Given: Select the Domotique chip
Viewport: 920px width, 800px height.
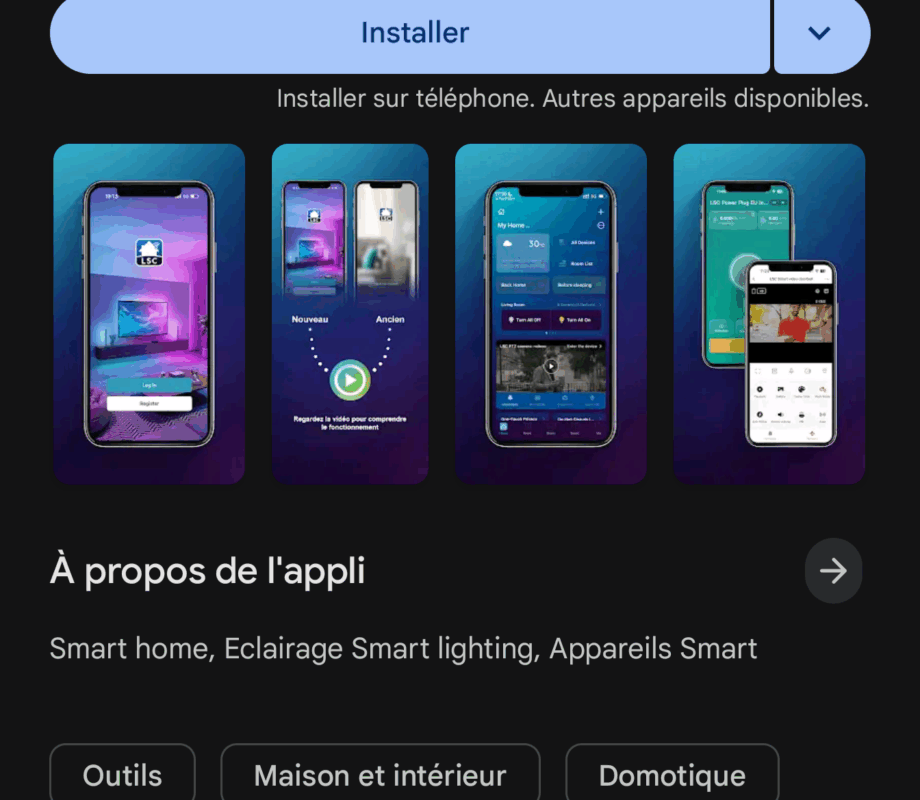Looking at the screenshot, I should pos(672,775).
